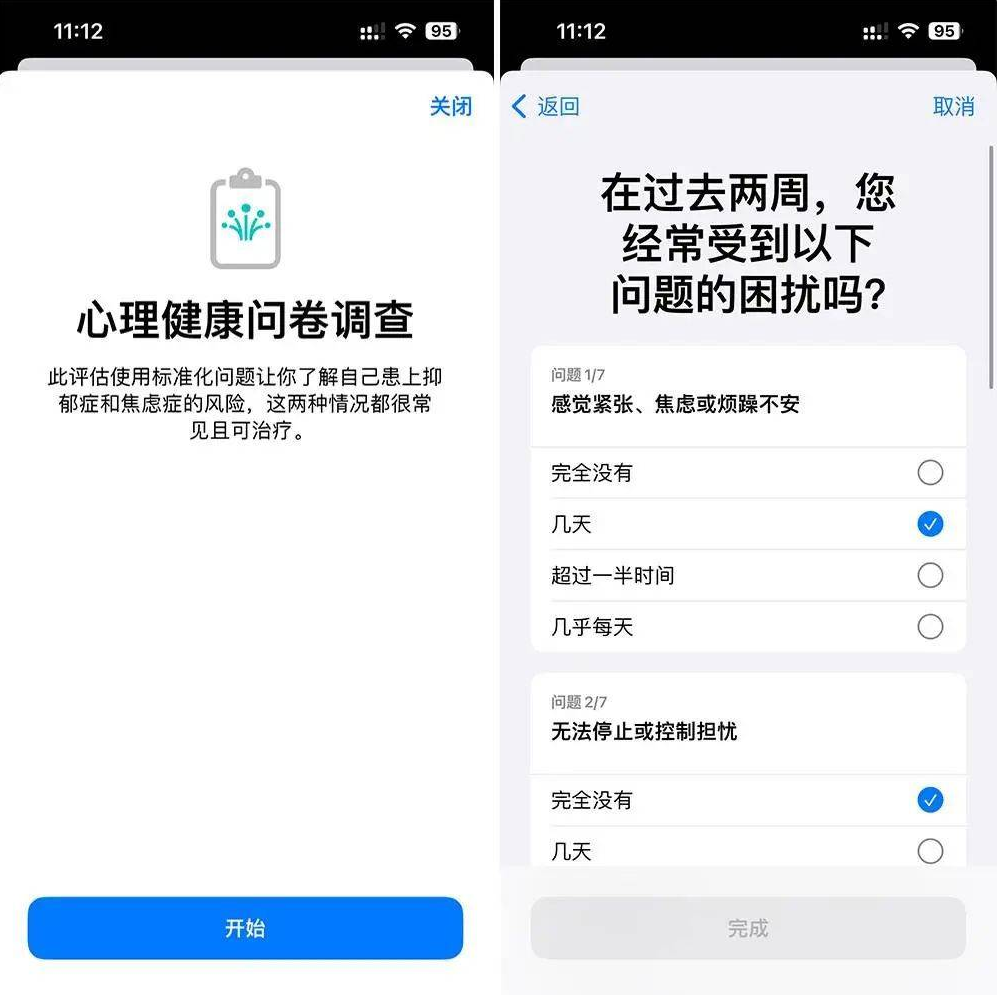Tap 取消 to cancel the survey

[x=953, y=106]
